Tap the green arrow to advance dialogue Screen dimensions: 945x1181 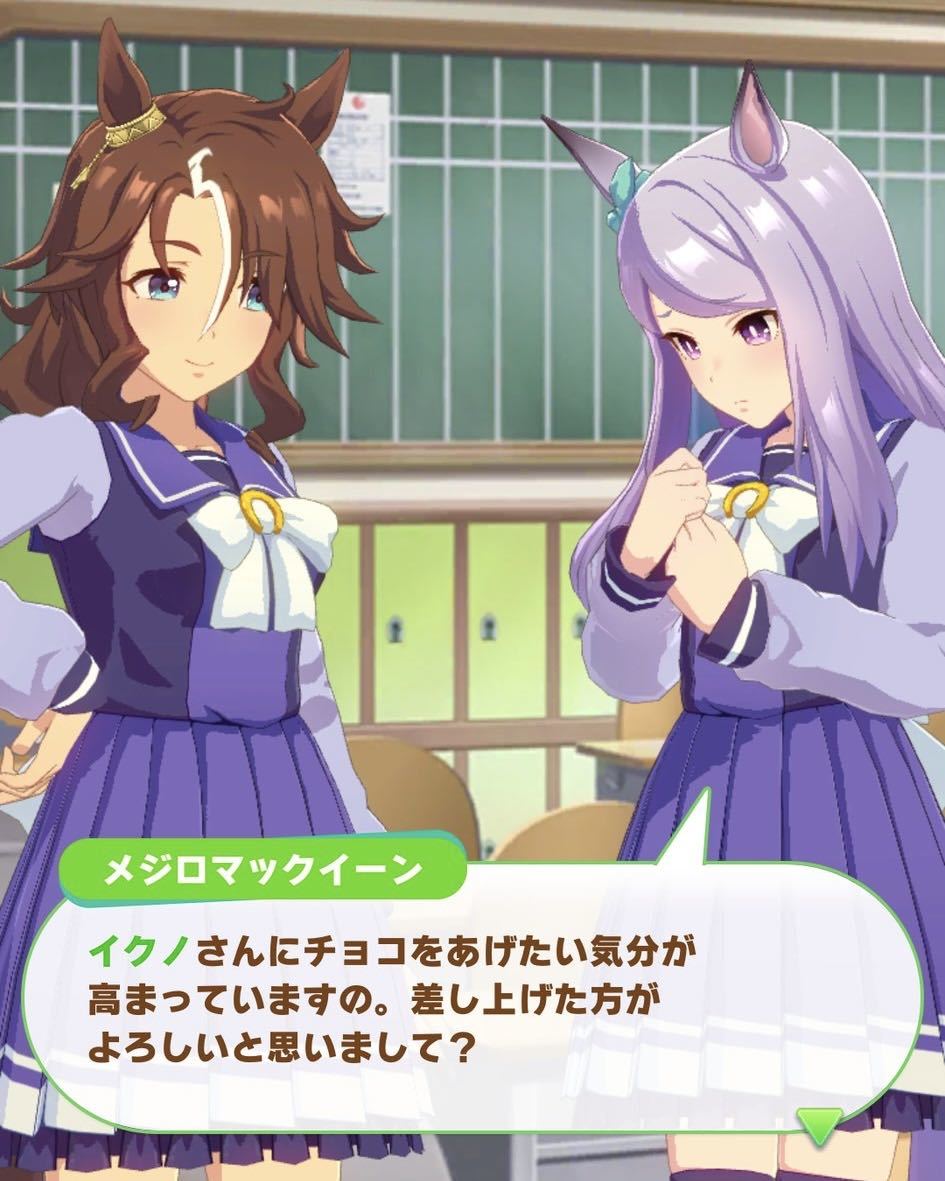click(x=819, y=1126)
